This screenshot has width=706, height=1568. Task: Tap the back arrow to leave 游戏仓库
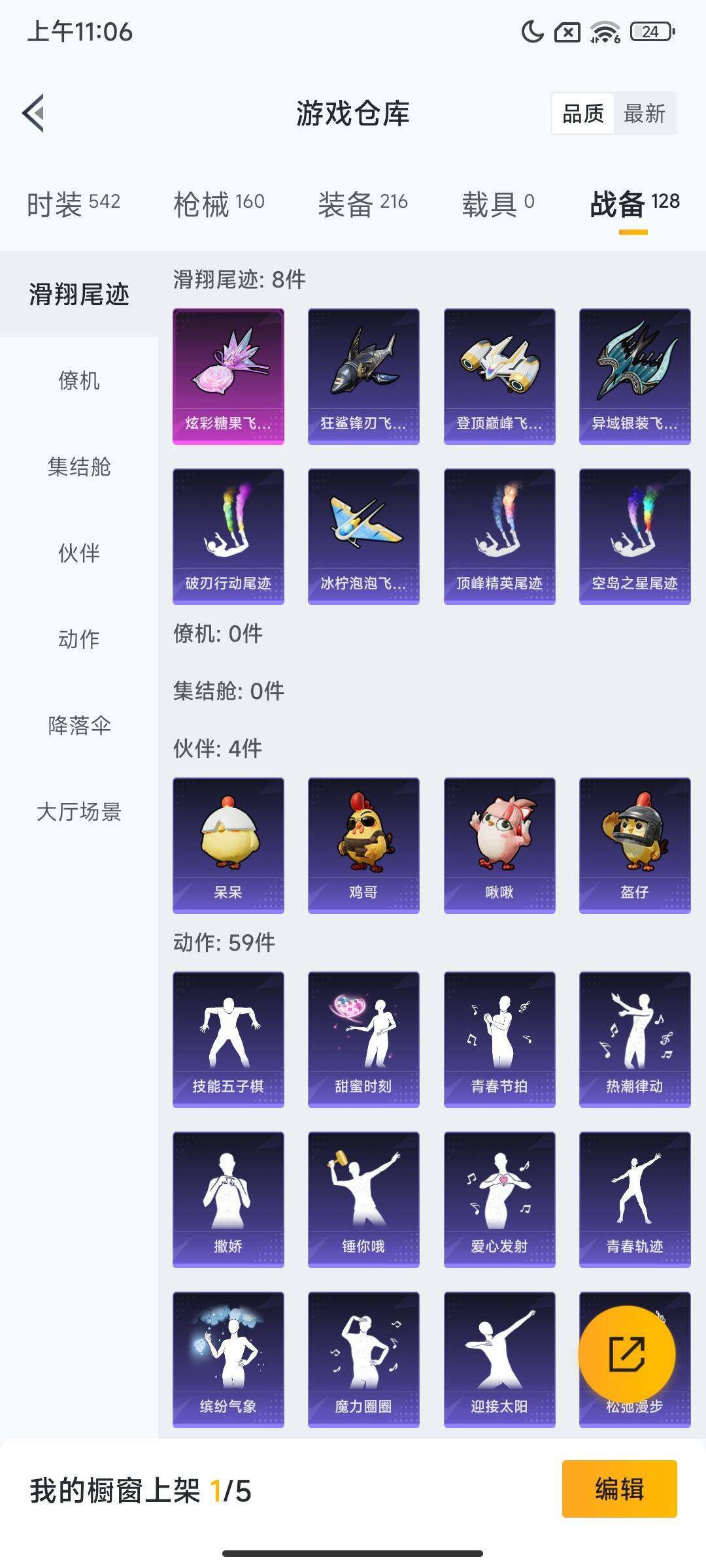[x=34, y=113]
